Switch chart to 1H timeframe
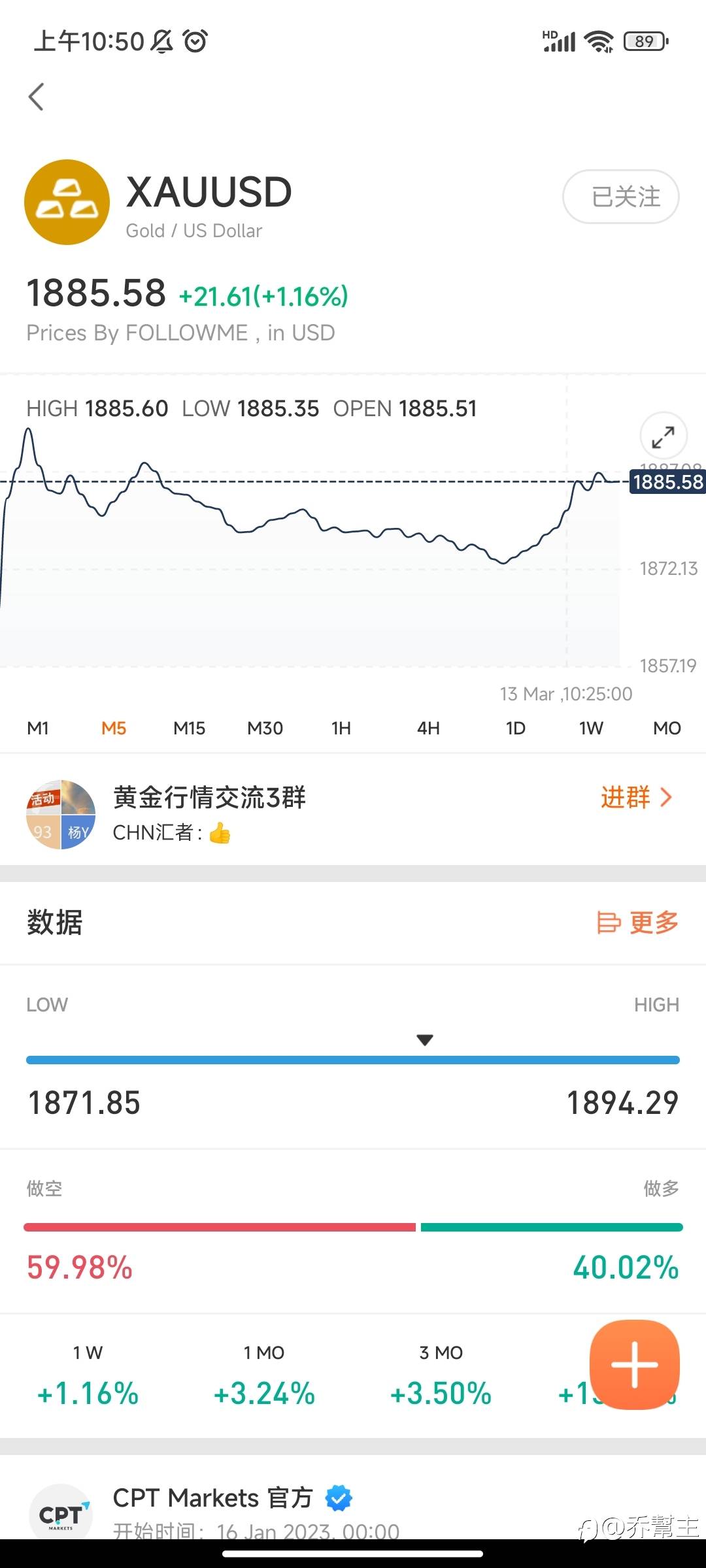706x1568 pixels. (341, 728)
